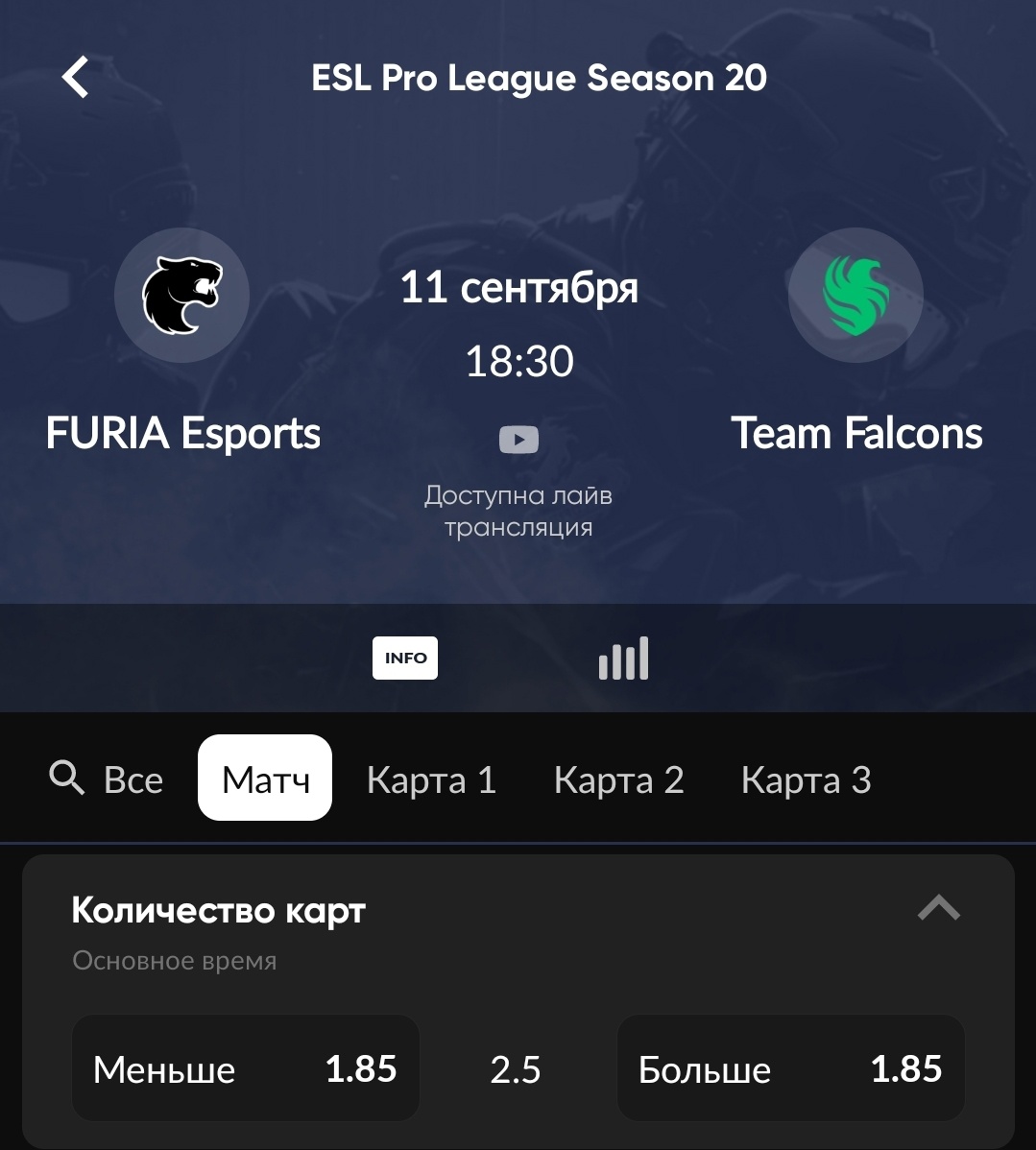Switch to the Все filter
Screen dimensions: 1036x1150
coord(133,779)
